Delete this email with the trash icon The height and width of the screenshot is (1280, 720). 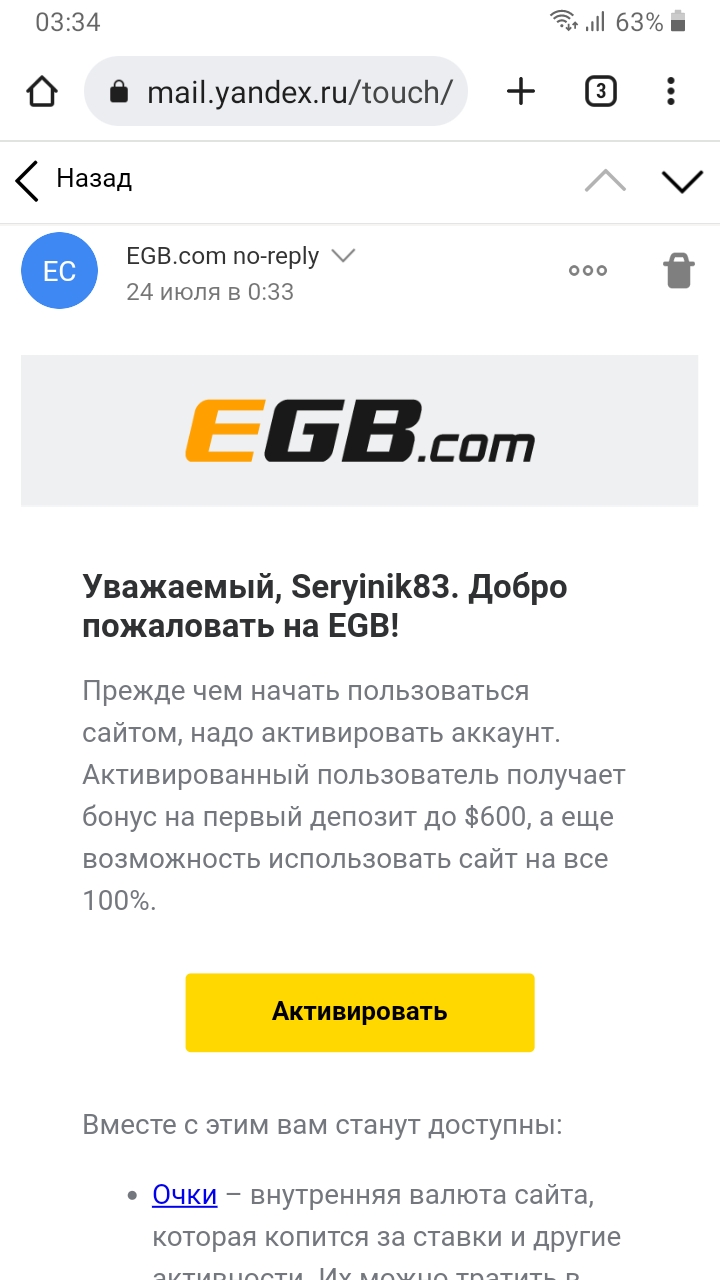pos(679,271)
